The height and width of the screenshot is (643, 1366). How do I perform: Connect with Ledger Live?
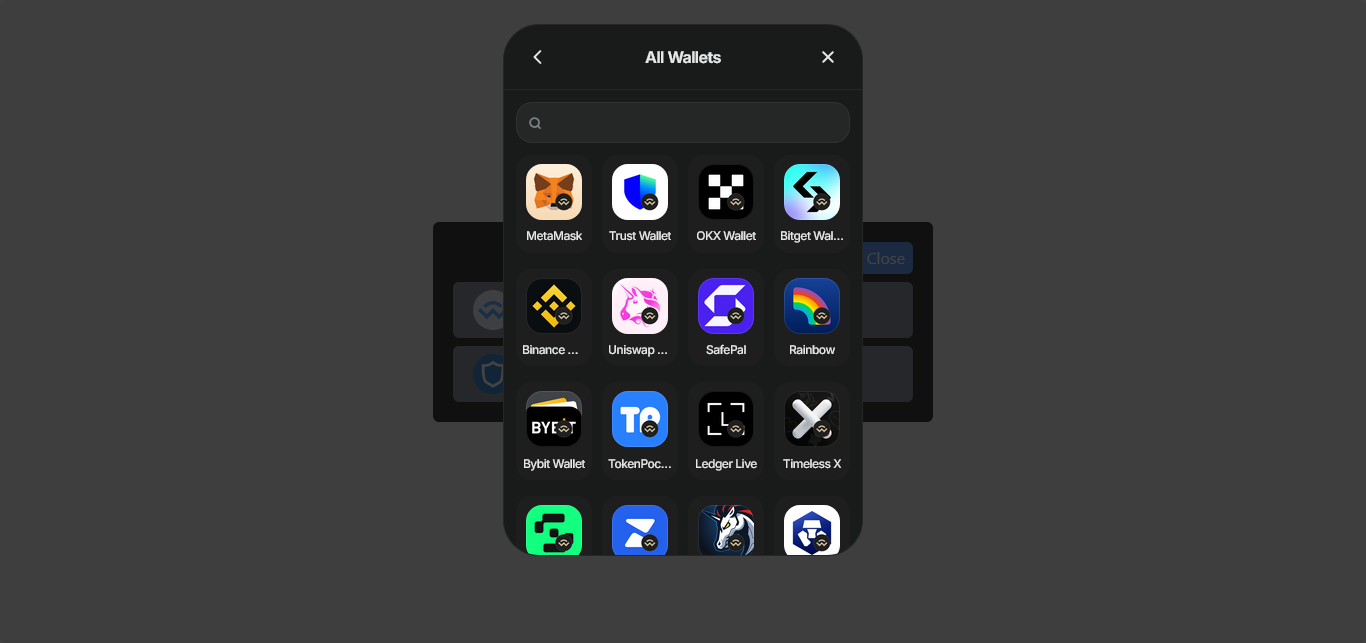726,430
